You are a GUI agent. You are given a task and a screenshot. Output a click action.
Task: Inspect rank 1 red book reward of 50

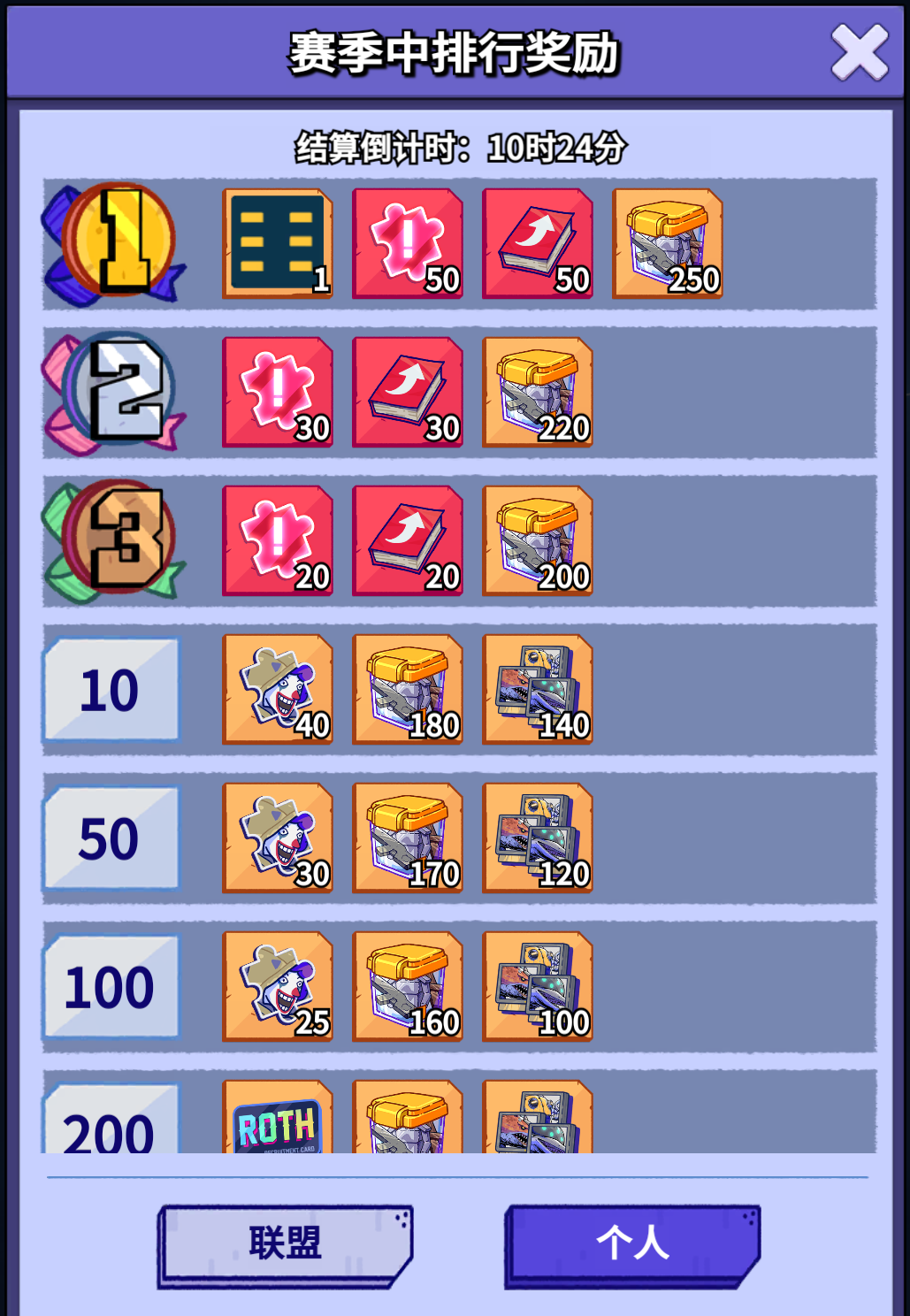[538, 243]
